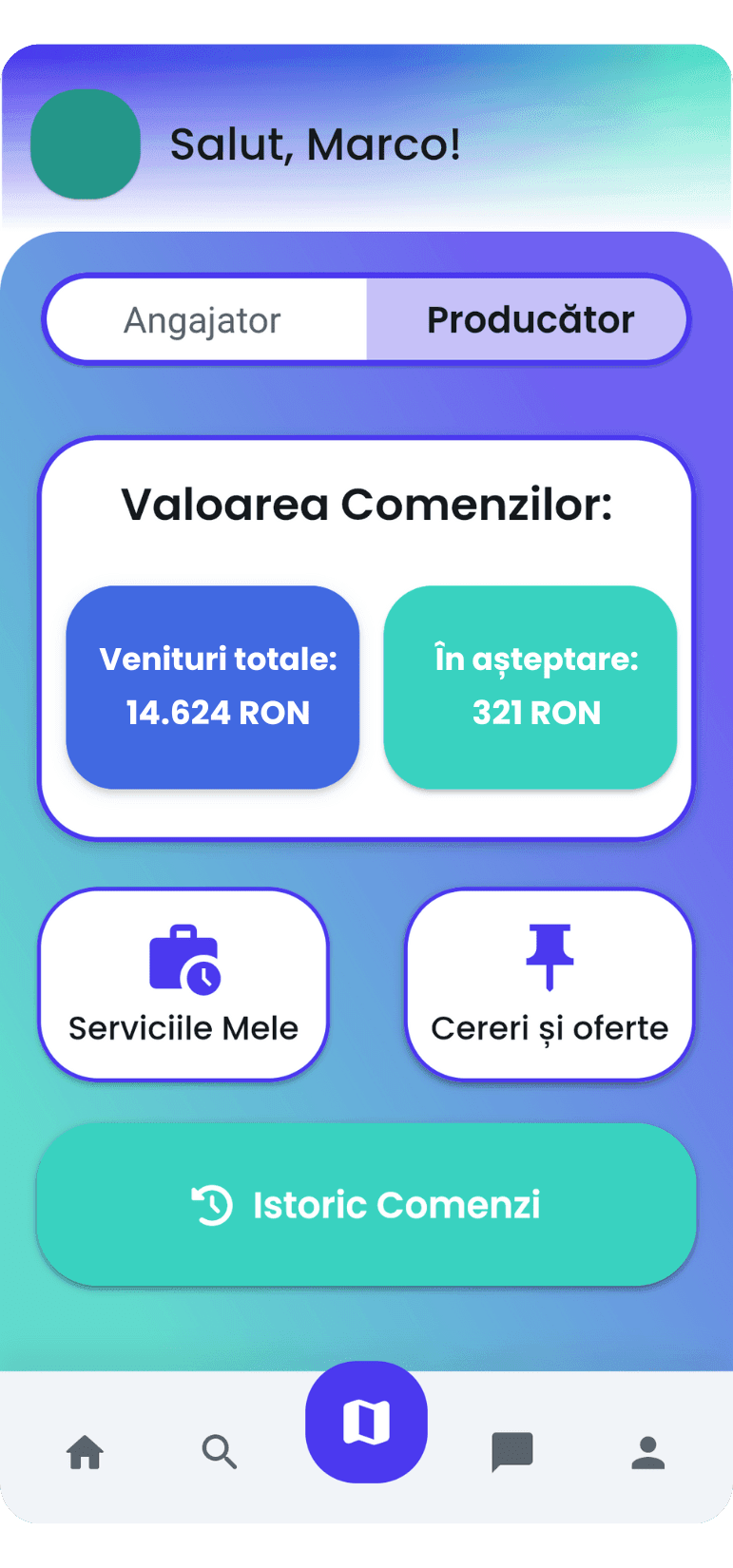
Task: Switch to the Angajator segment
Action: pyautogui.click(x=203, y=320)
